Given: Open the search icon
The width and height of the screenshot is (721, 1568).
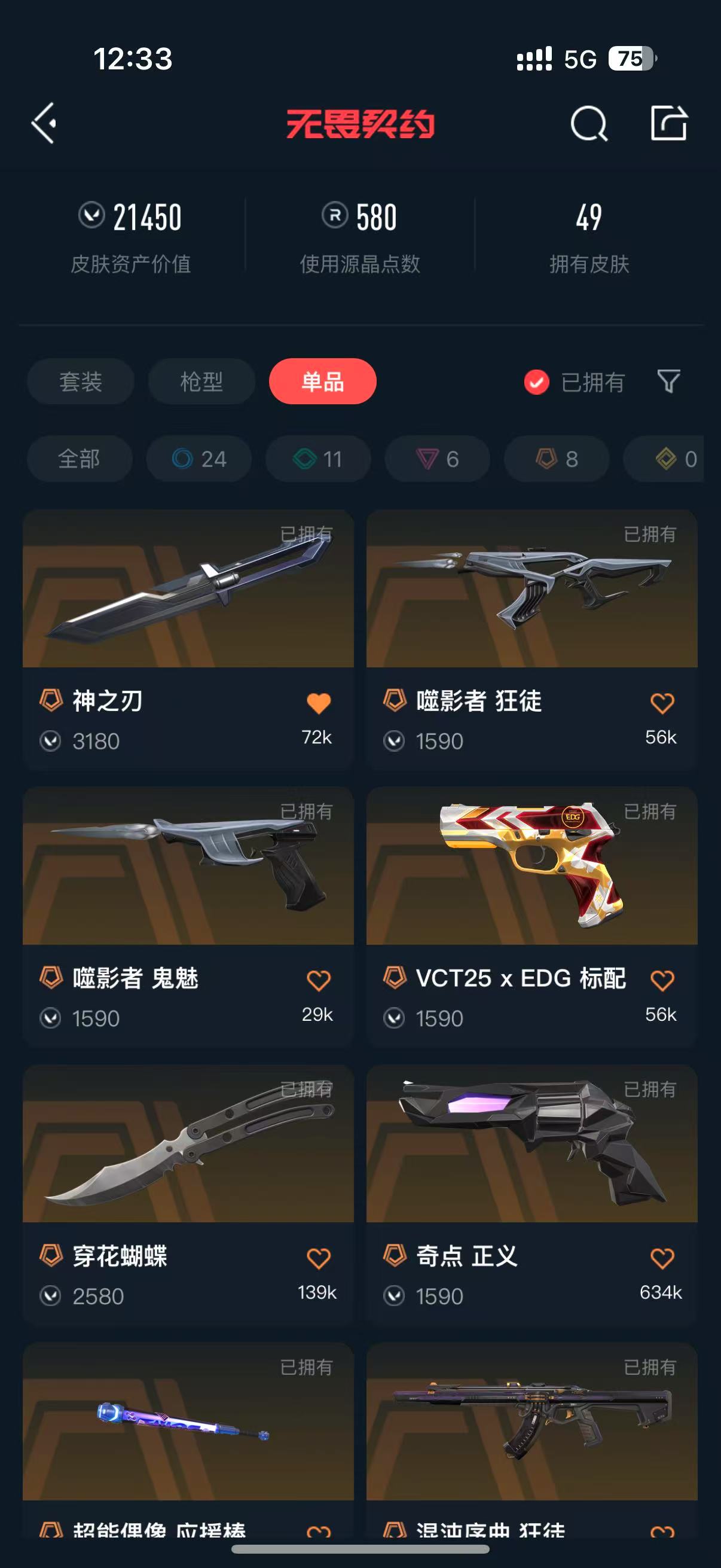Looking at the screenshot, I should click(x=588, y=124).
